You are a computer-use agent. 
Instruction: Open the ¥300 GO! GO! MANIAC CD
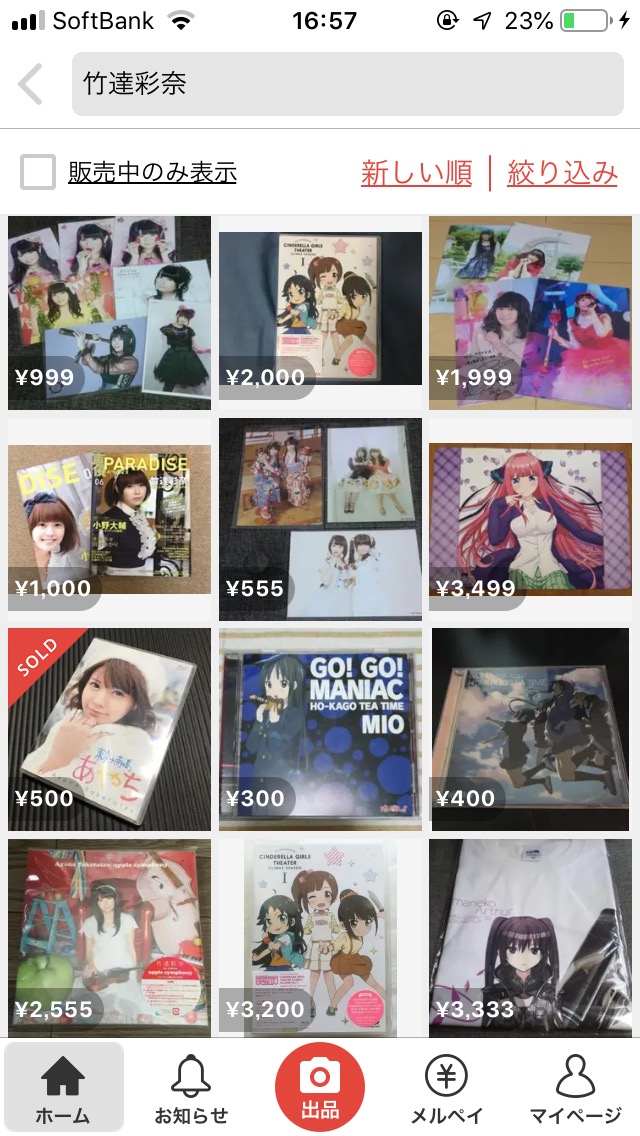pyautogui.click(x=320, y=730)
